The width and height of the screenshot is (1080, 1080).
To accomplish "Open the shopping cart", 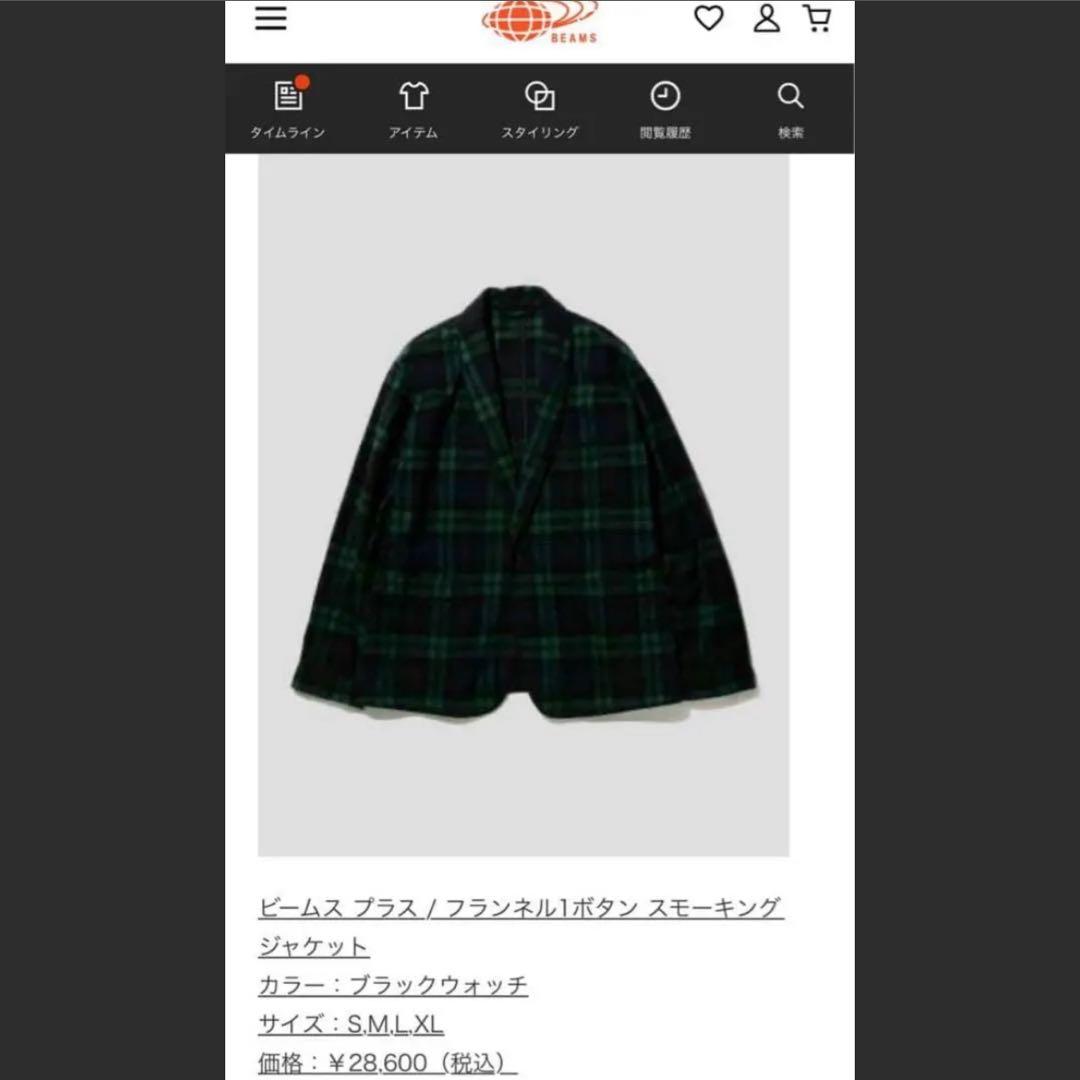I will (817, 18).
